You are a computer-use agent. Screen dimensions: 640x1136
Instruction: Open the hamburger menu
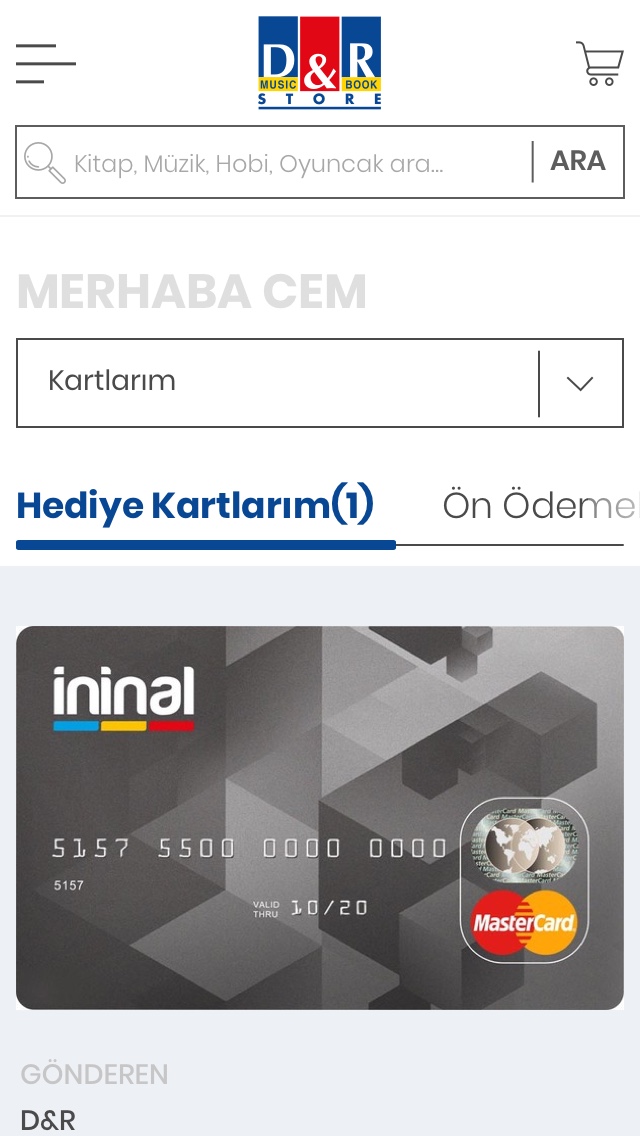[45, 64]
